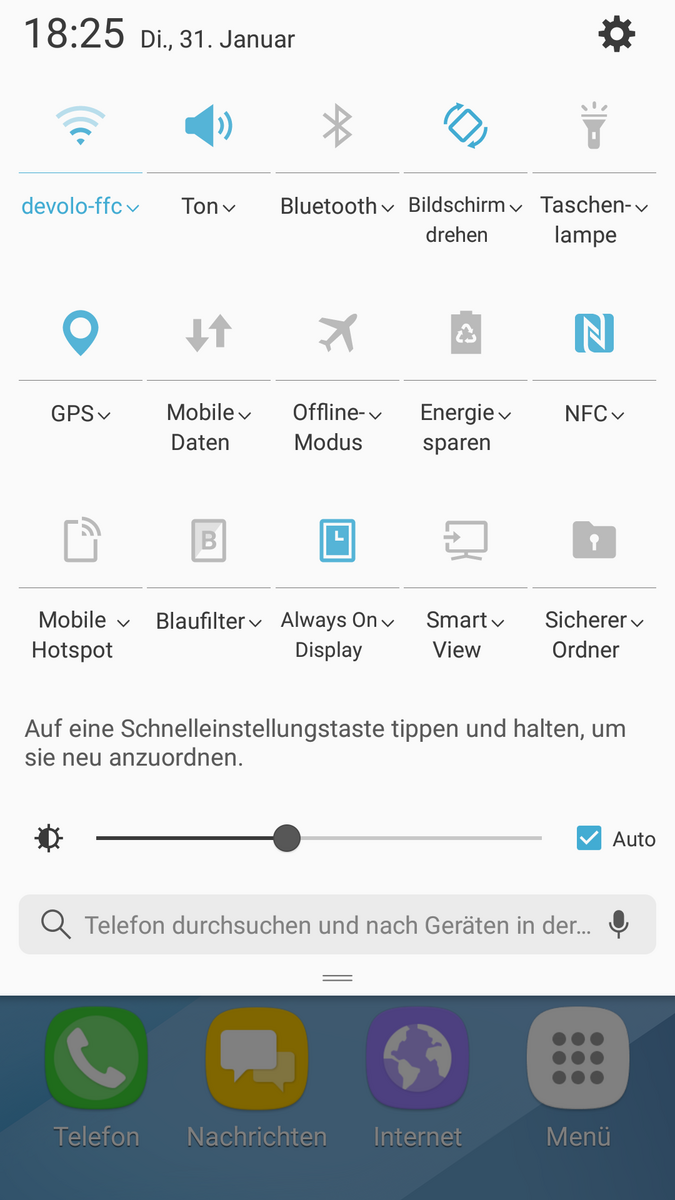675x1200 pixels.
Task: Disable Bildschirm drehen auto-rotation
Action: pyautogui.click(x=465, y=126)
